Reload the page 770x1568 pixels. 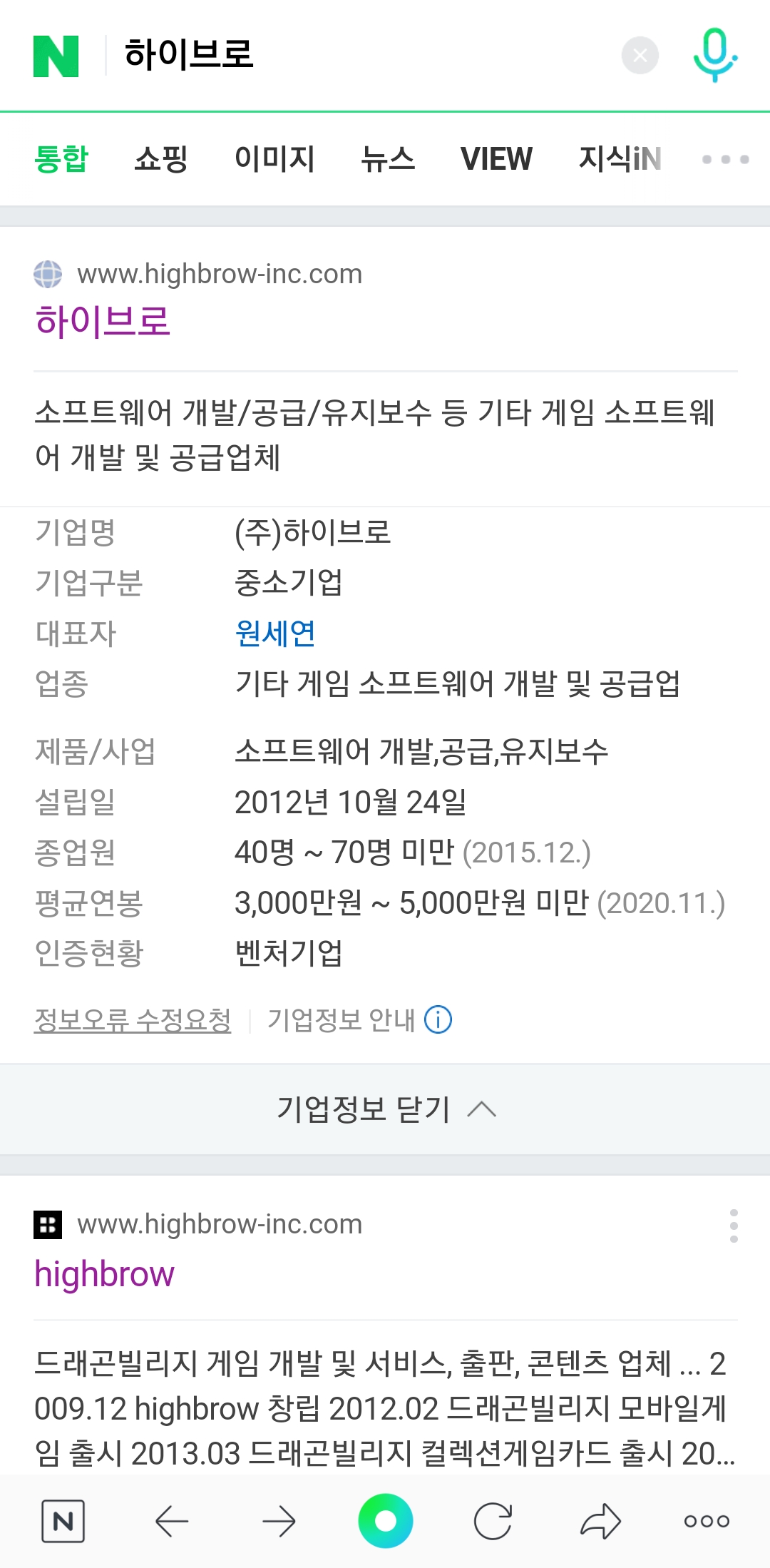tap(493, 1521)
